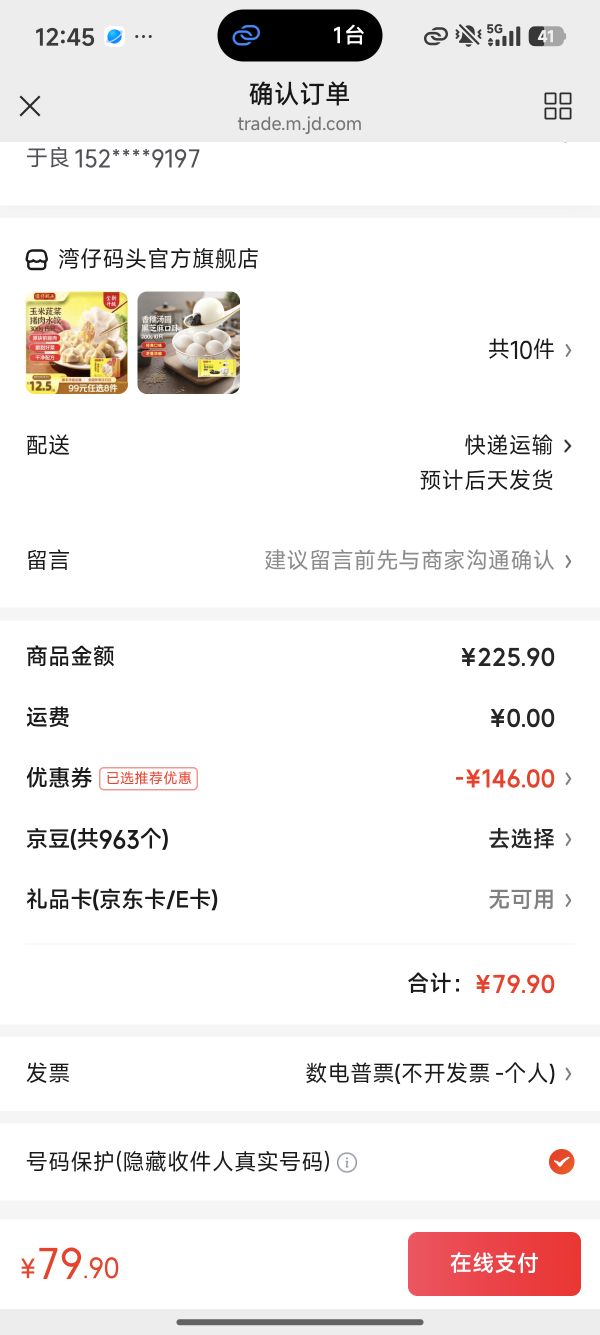Open the black sesame tangyuan product image
Screen dimensions: 600x1335
click(x=189, y=343)
